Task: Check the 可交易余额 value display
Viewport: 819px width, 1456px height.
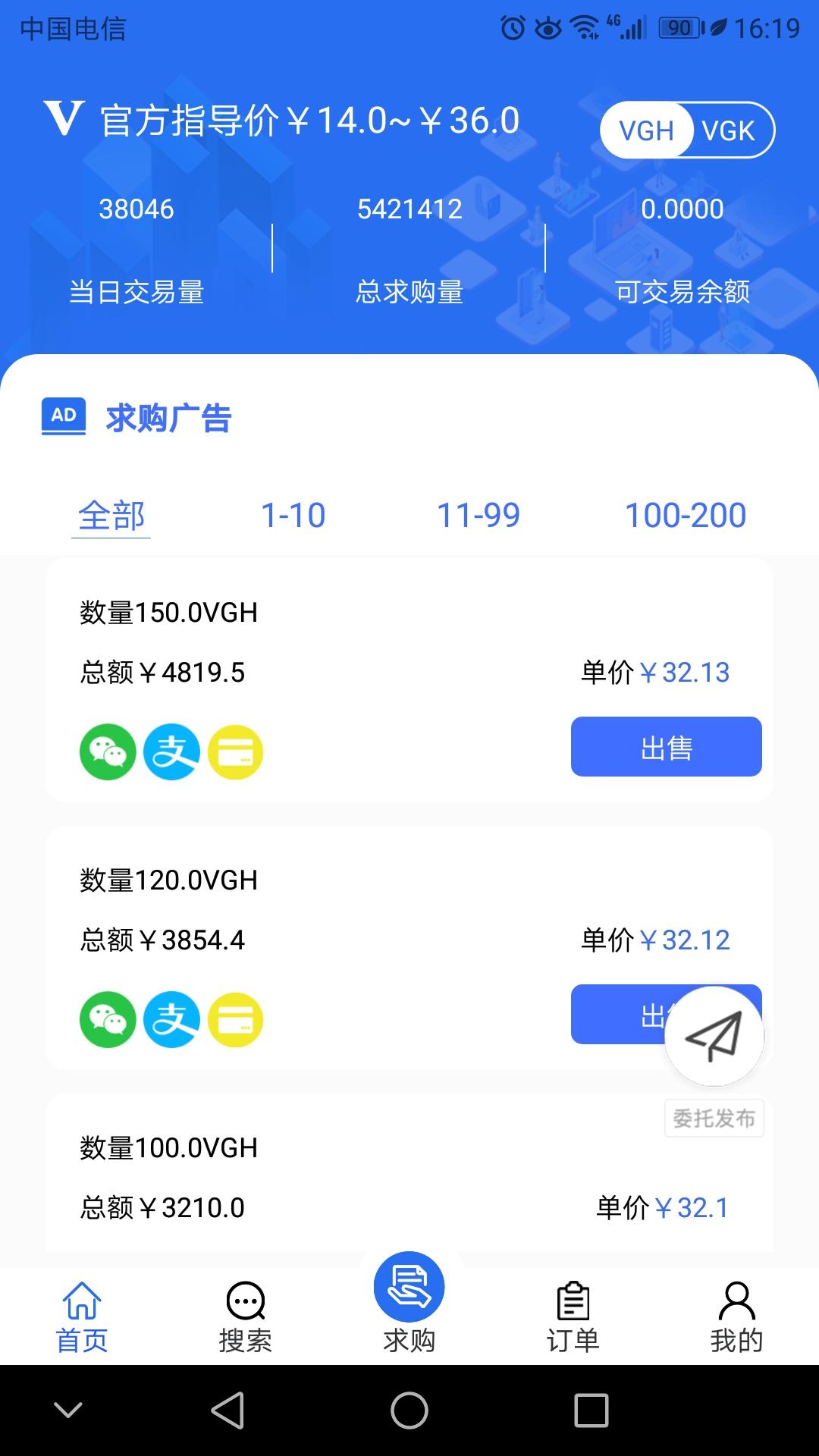Action: tap(684, 210)
